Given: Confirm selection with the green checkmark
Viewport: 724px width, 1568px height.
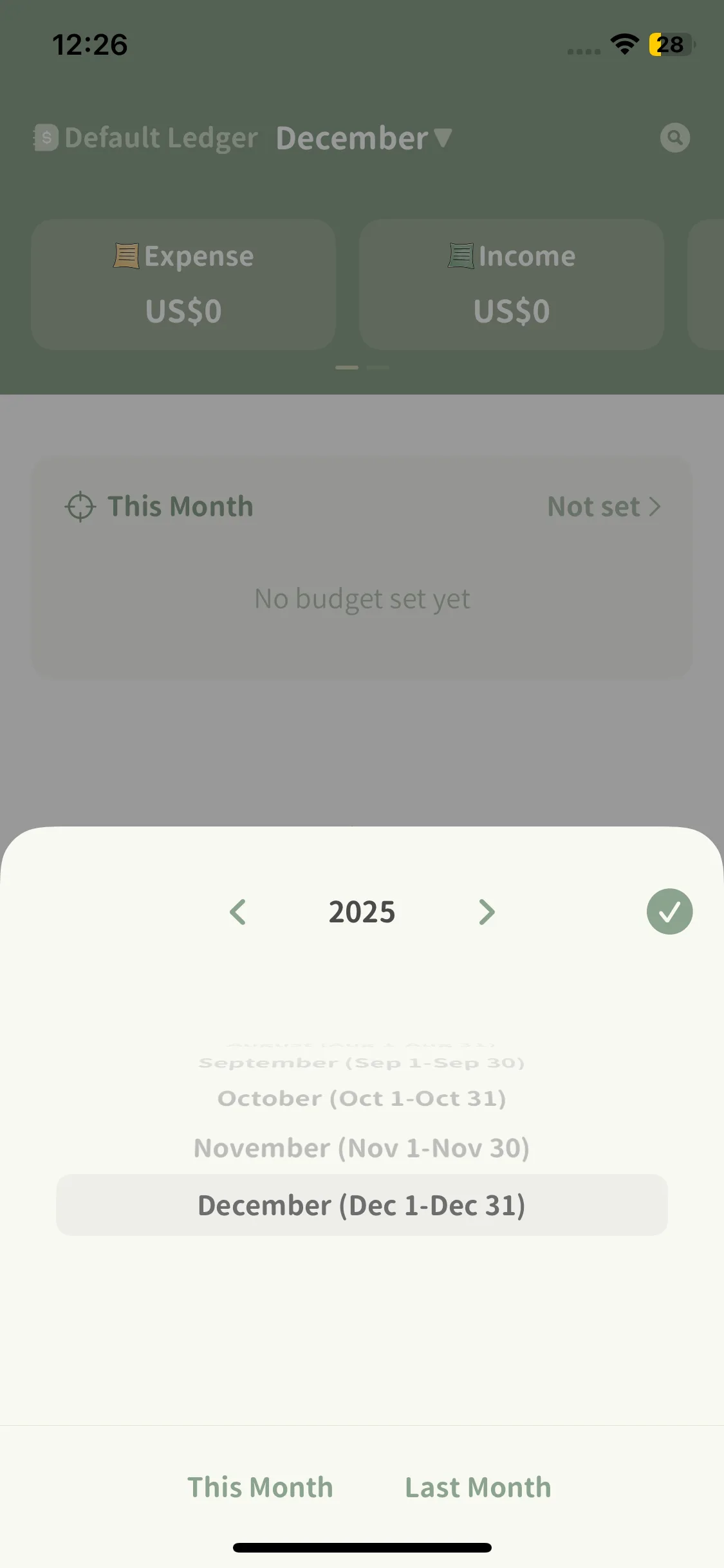Looking at the screenshot, I should point(669,911).
